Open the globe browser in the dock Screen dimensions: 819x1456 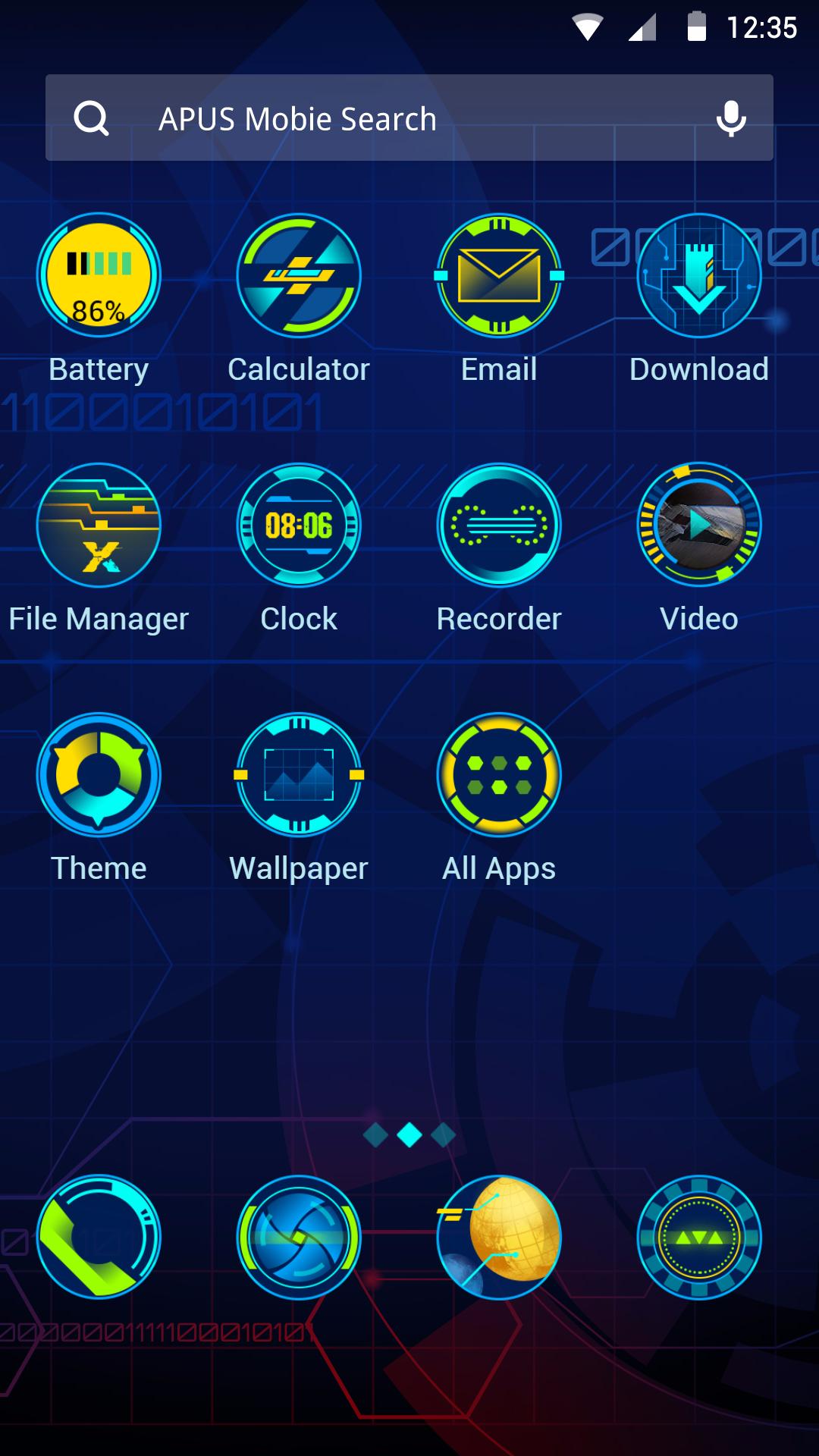coord(499,1237)
